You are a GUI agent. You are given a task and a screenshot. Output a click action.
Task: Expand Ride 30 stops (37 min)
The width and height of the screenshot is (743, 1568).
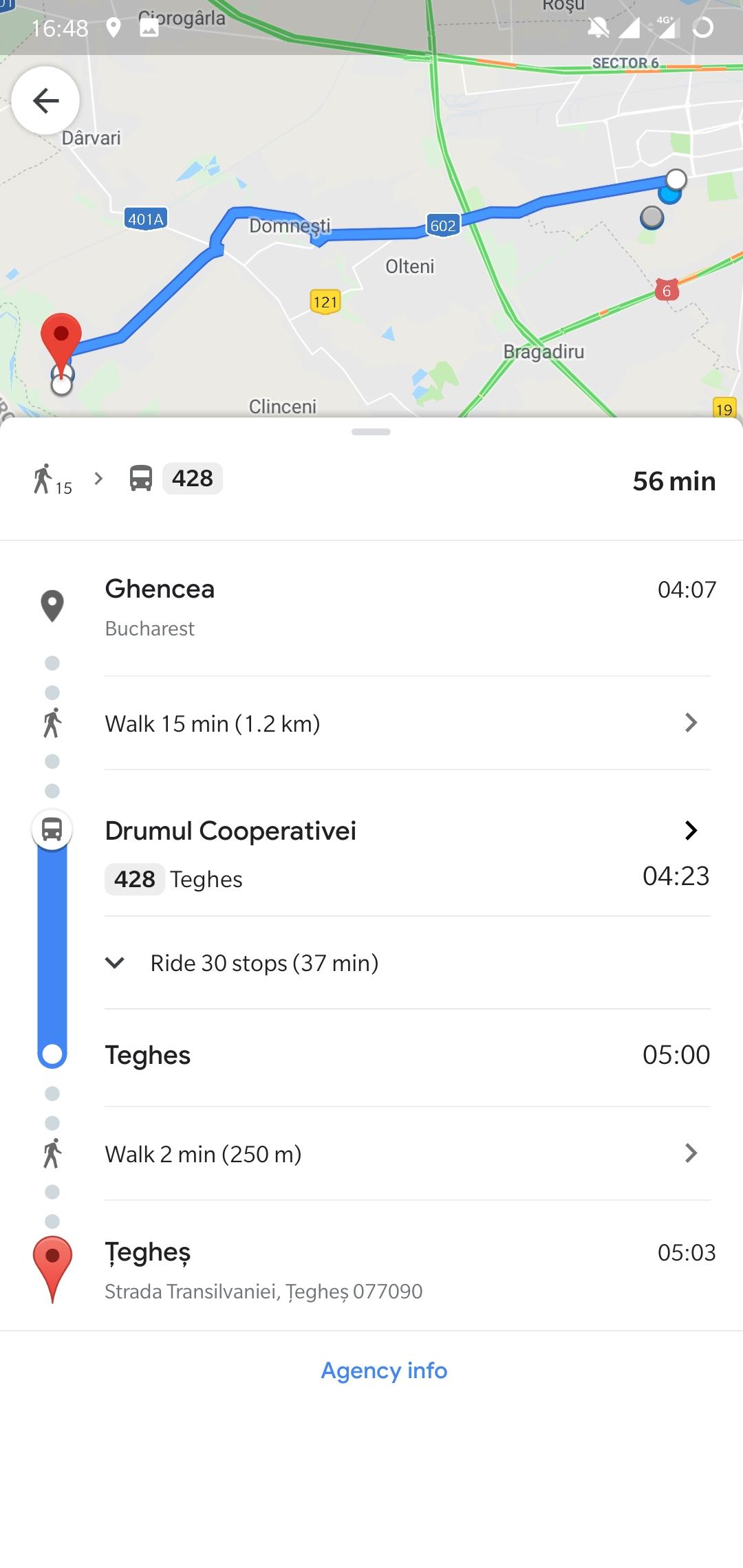coord(407,963)
